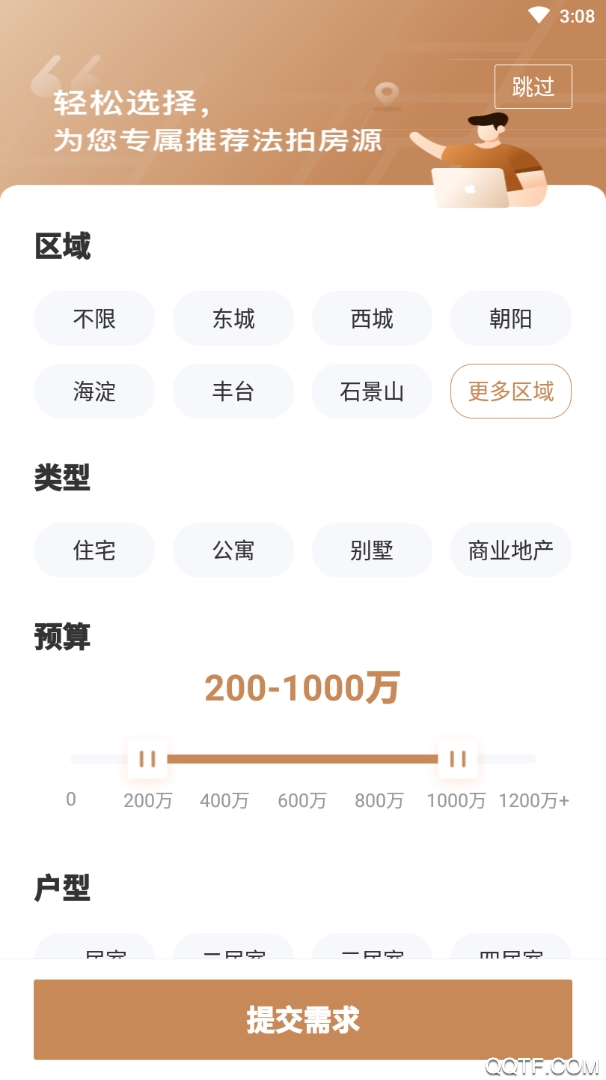Viewport: 606px width, 1080px height.
Task: Pick the 商业地产 type chip
Action: 511,550
